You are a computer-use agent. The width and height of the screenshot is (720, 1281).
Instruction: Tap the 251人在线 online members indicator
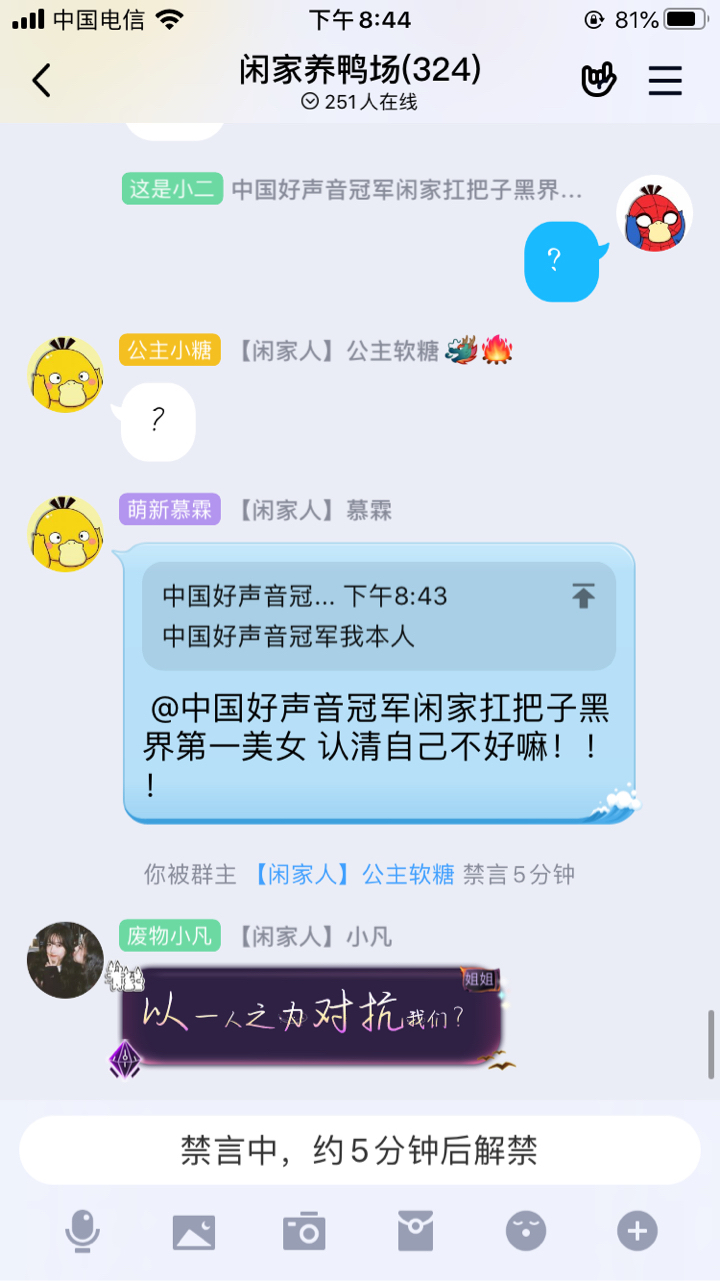click(x=360, y=102)
